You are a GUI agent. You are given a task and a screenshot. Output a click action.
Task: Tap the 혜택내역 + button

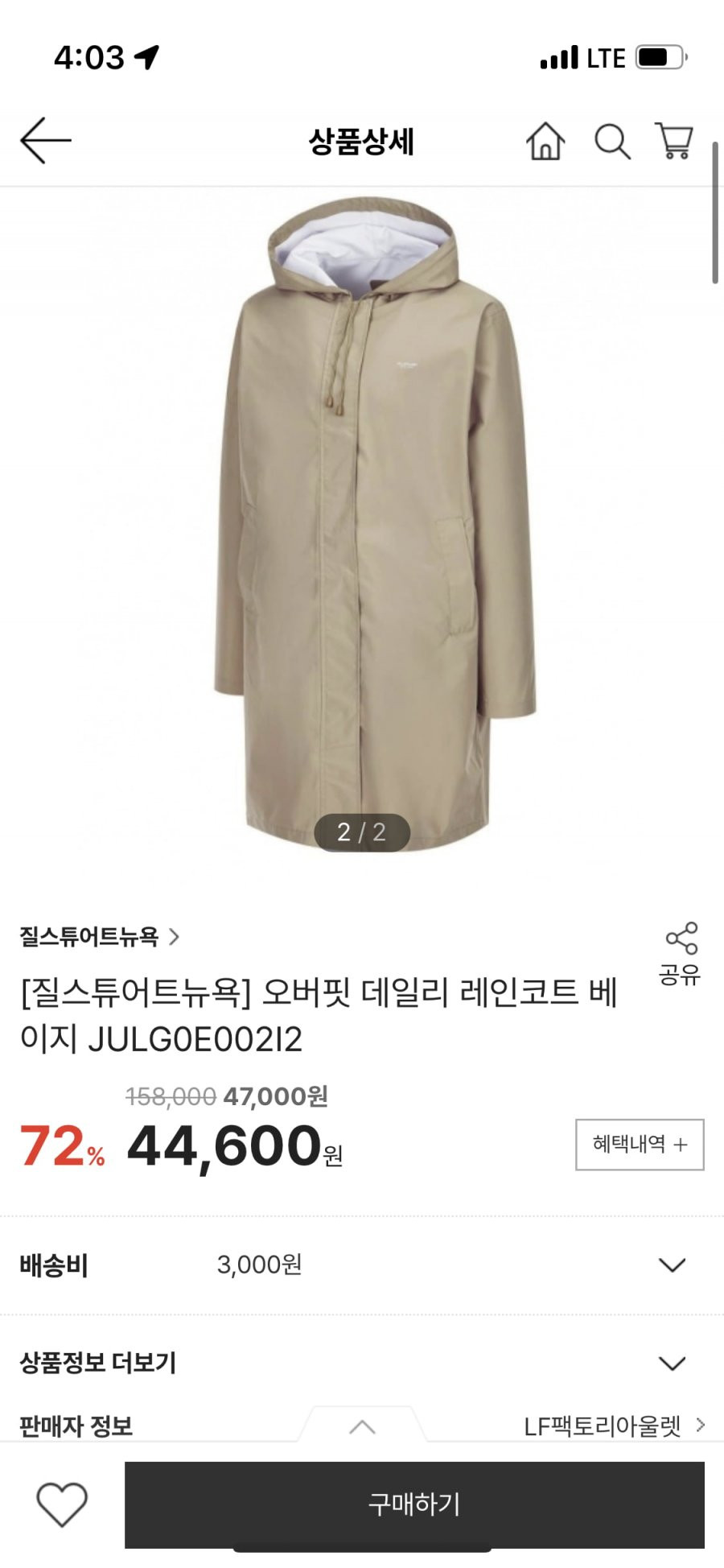[640, 1144]
